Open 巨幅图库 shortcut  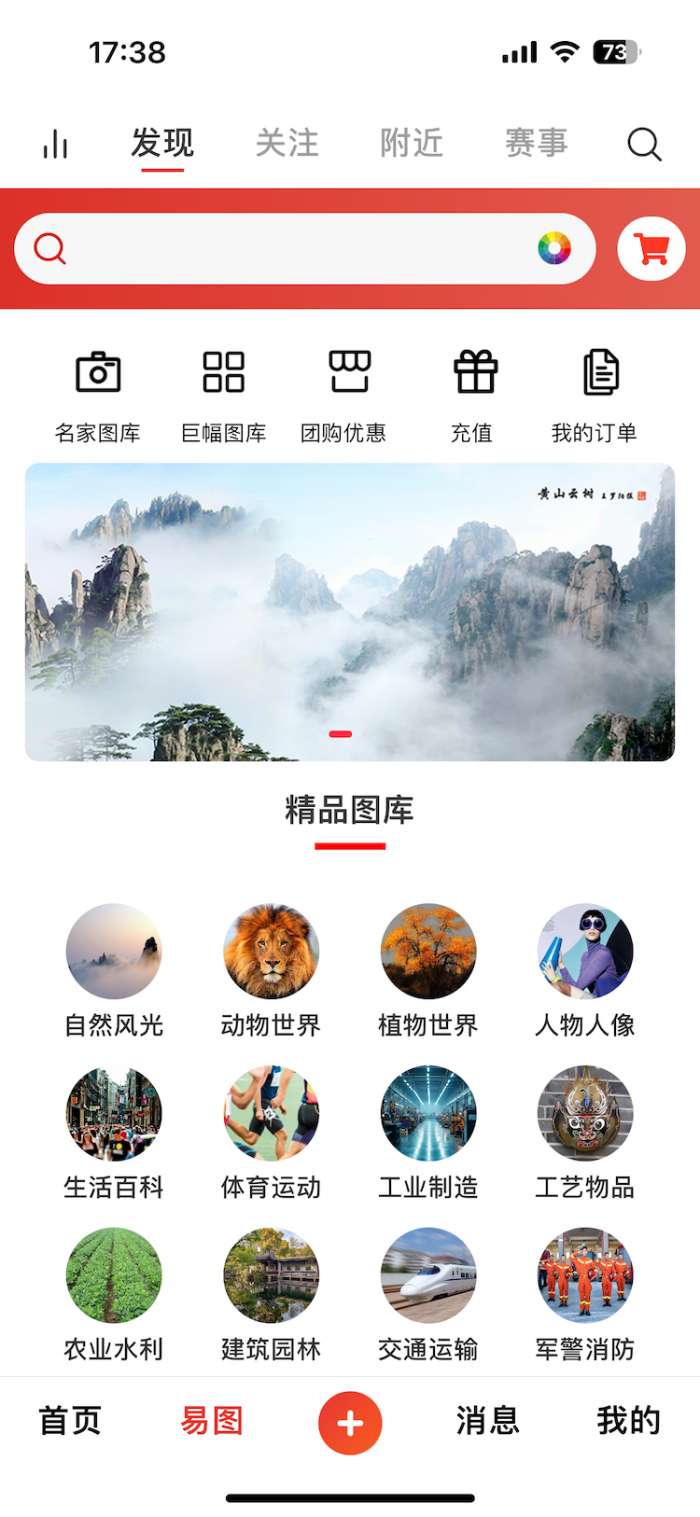pyautogui.click(x=223, y=394)
